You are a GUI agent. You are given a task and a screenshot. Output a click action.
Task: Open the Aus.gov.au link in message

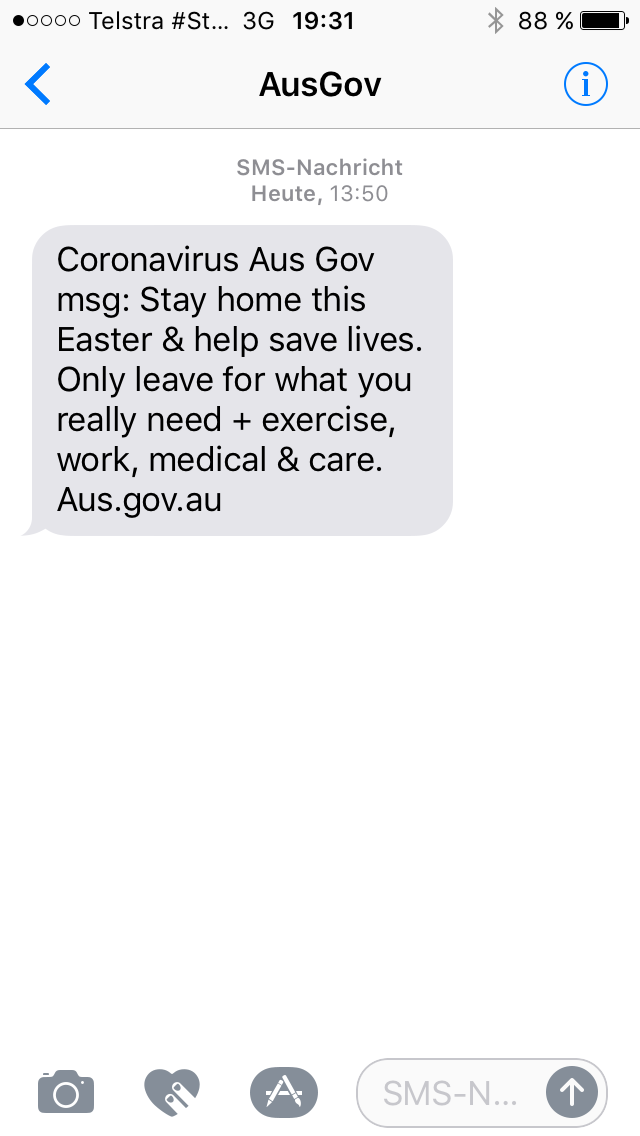pyautogui.click(x=139, y=499)
